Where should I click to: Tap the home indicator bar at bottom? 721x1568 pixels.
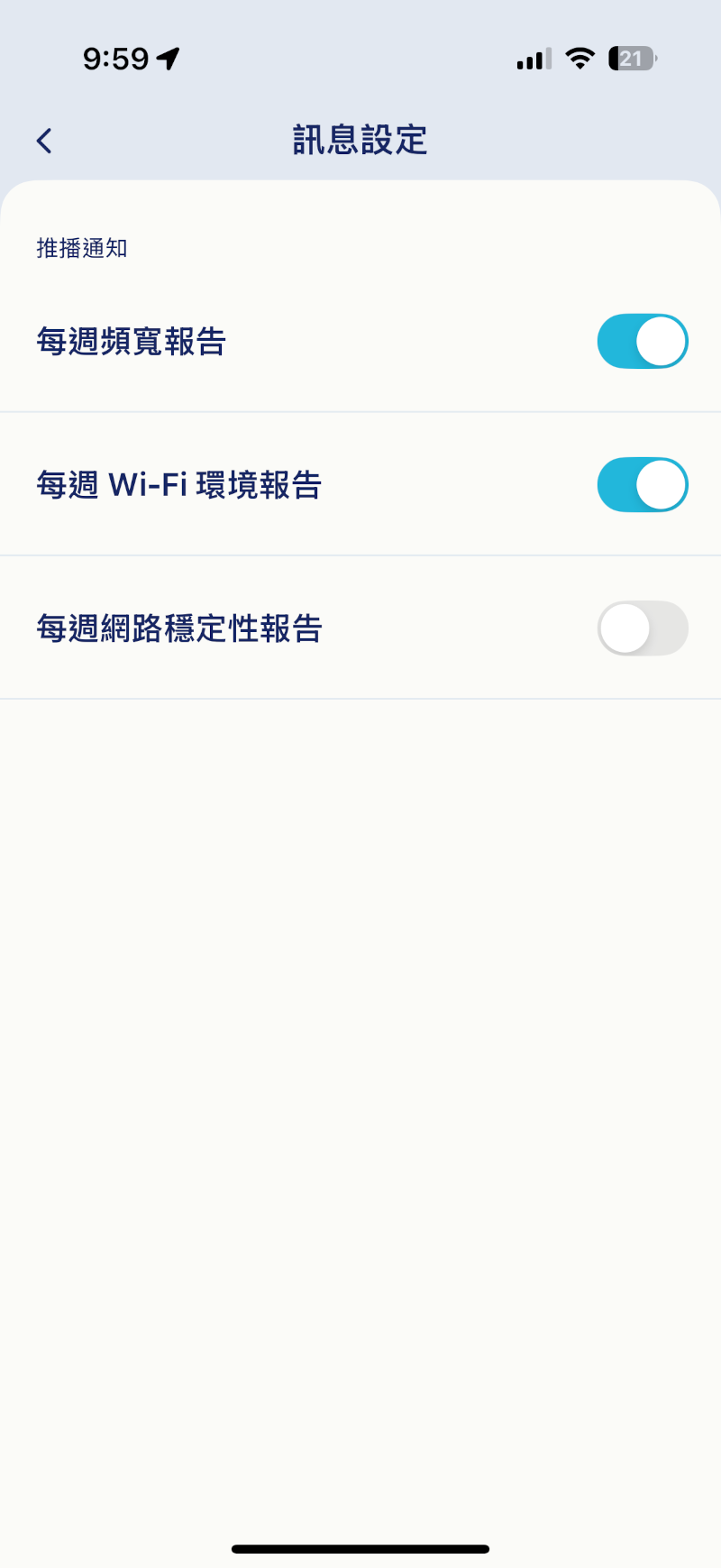[x=360, y=1547]
